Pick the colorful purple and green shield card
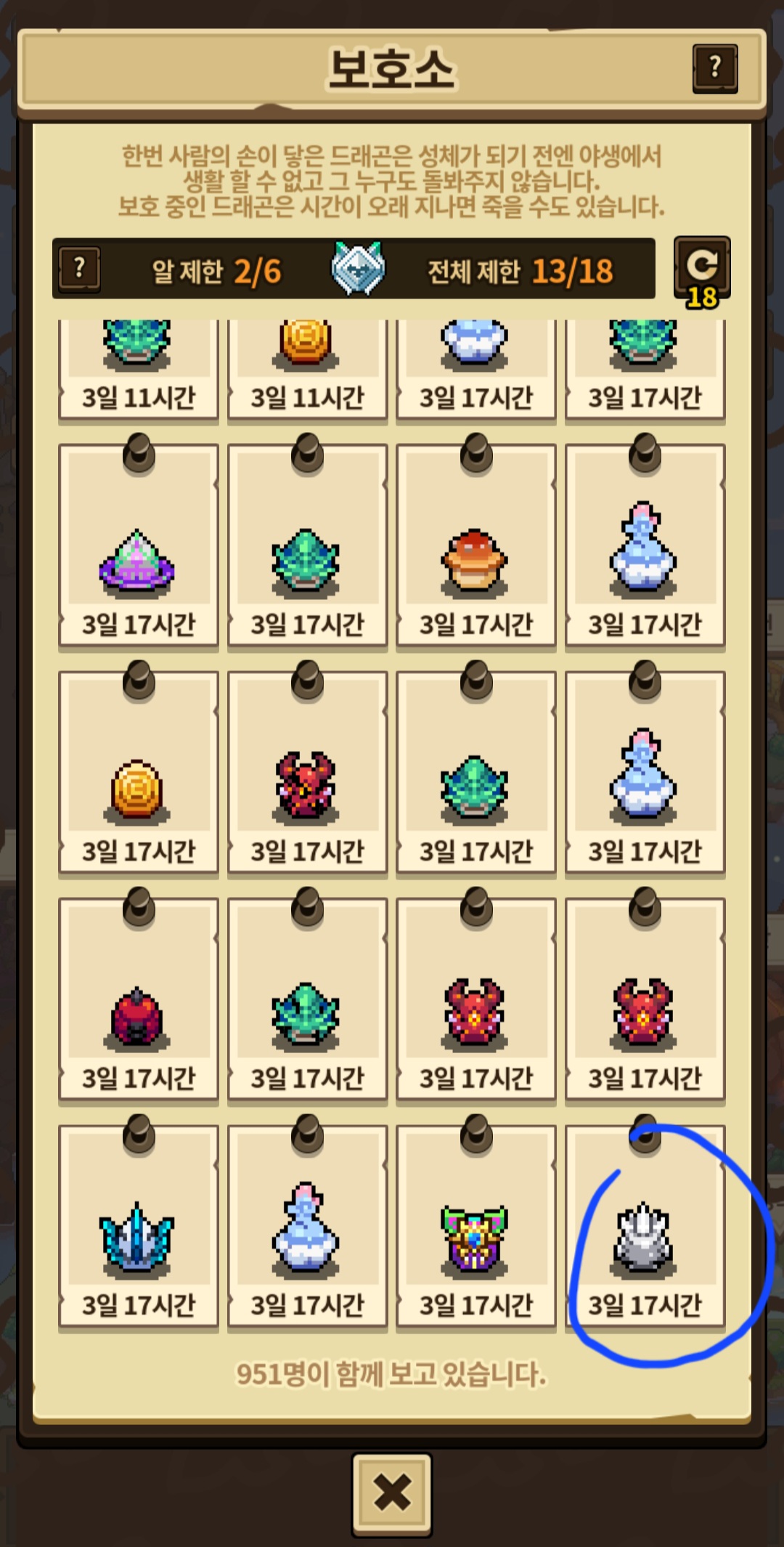Viewport: 784px width, 1547px height. point(475,1226)
